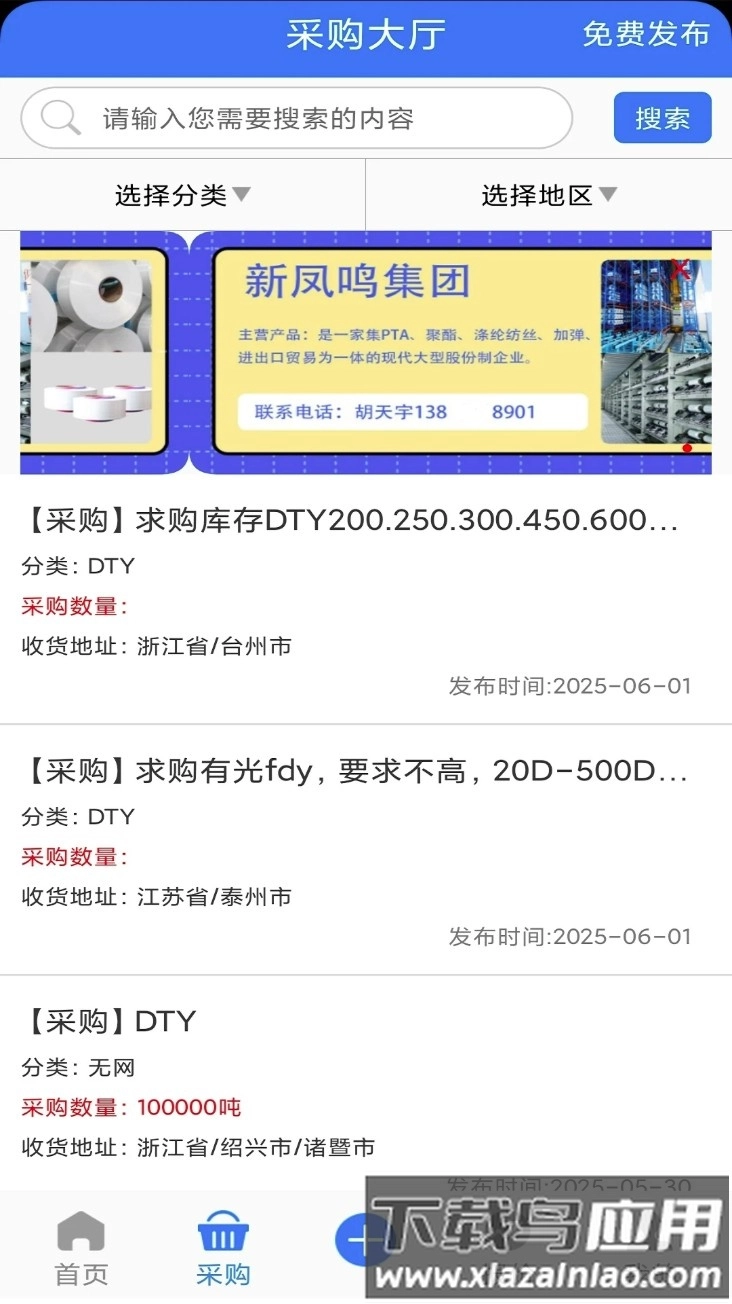
Task: Tap the contact phone number in the banner
Action: 410,411
